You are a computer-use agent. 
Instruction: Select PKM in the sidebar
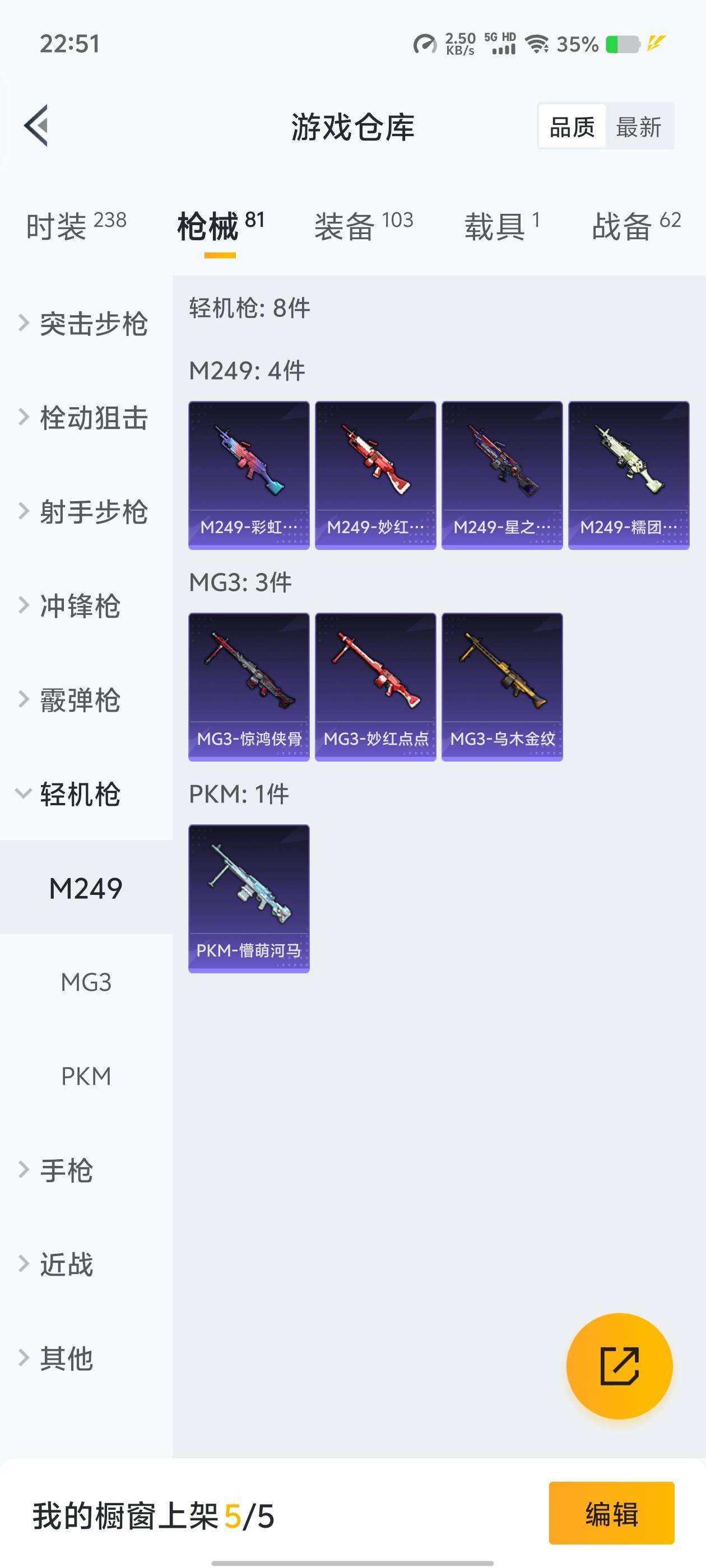pyautogui.click(x=85, y=1074)
